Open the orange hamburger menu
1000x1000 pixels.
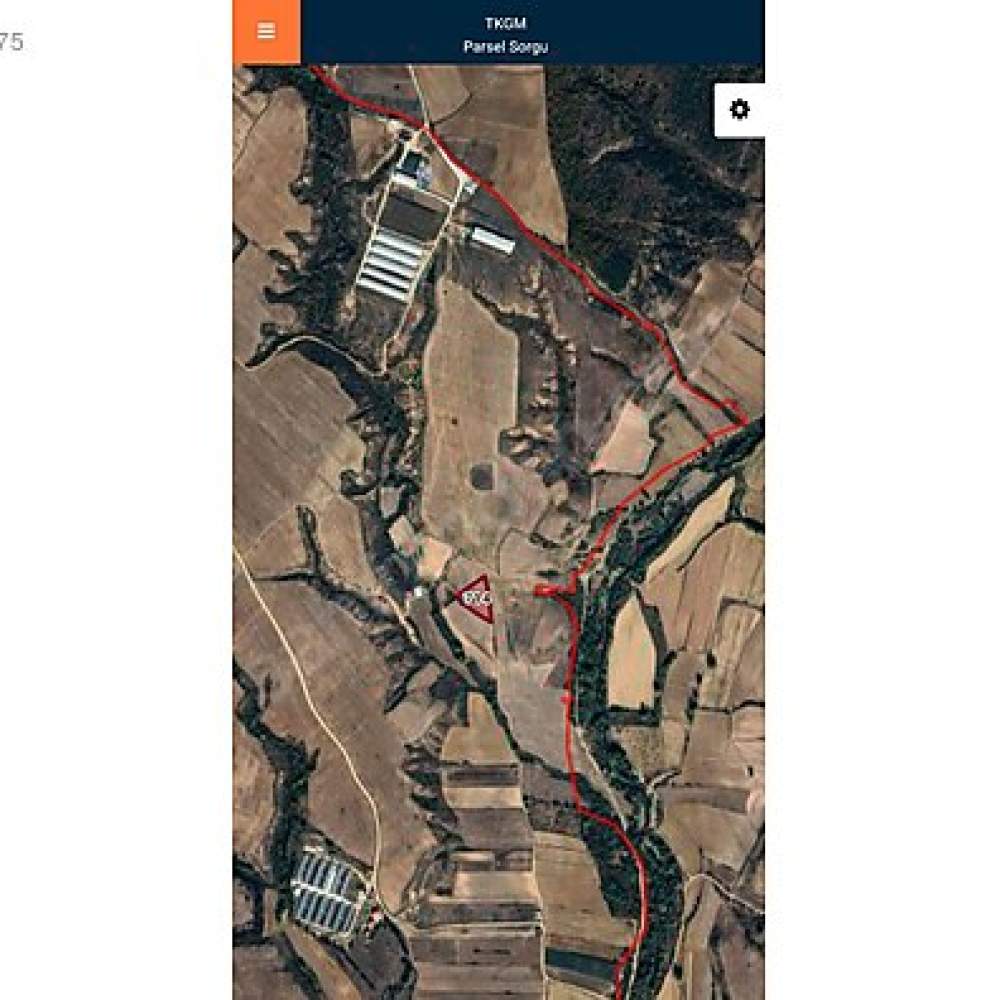(x=266, y=32)
